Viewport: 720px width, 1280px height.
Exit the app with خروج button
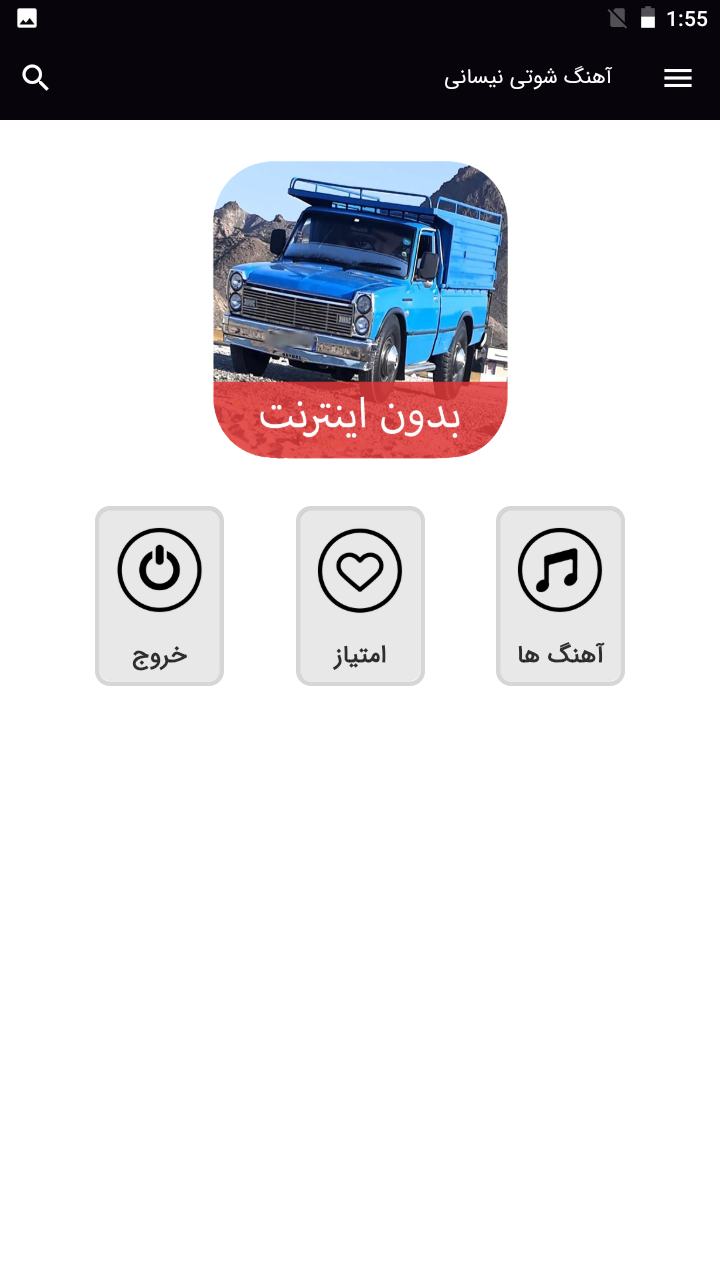click(x=160, y=596)
